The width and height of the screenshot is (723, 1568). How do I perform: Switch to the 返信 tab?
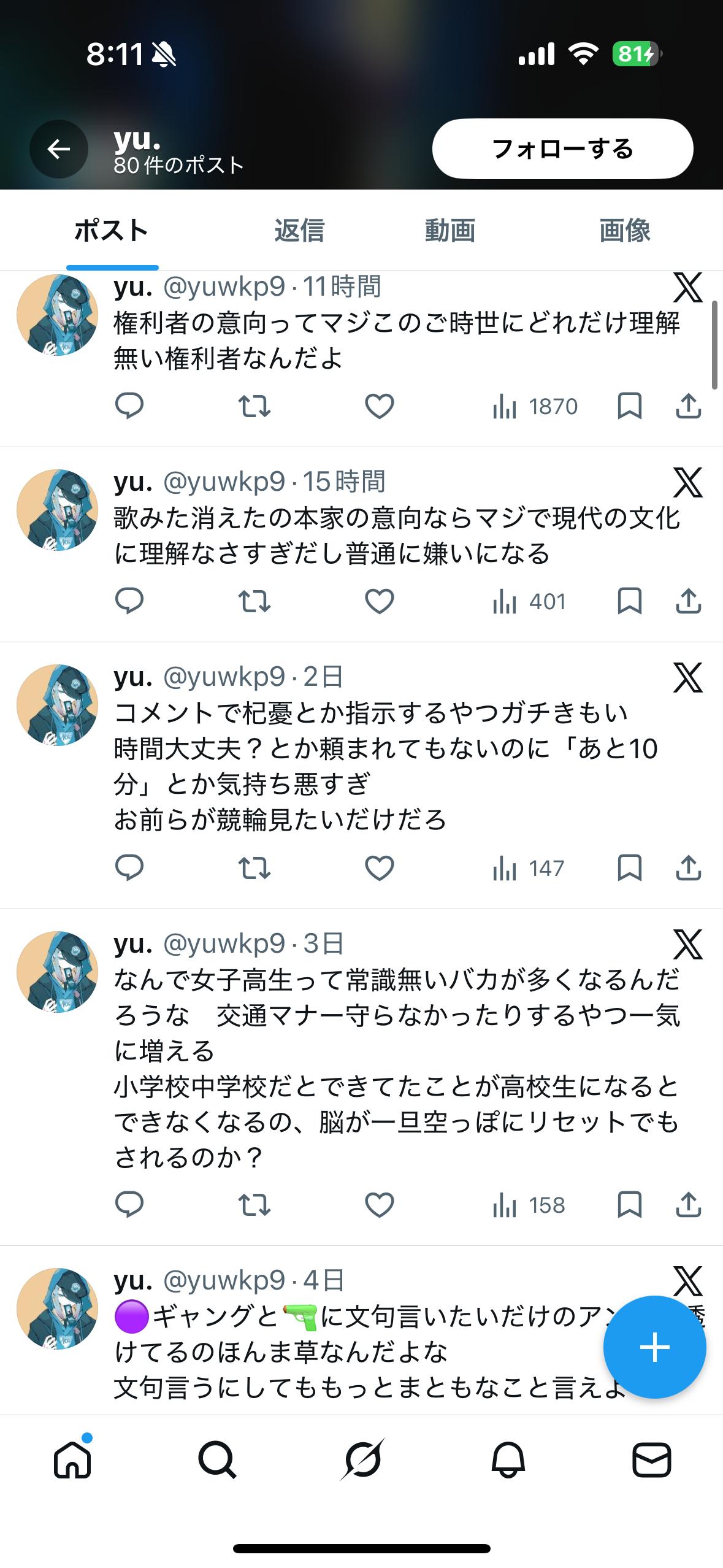pos(299,231)
